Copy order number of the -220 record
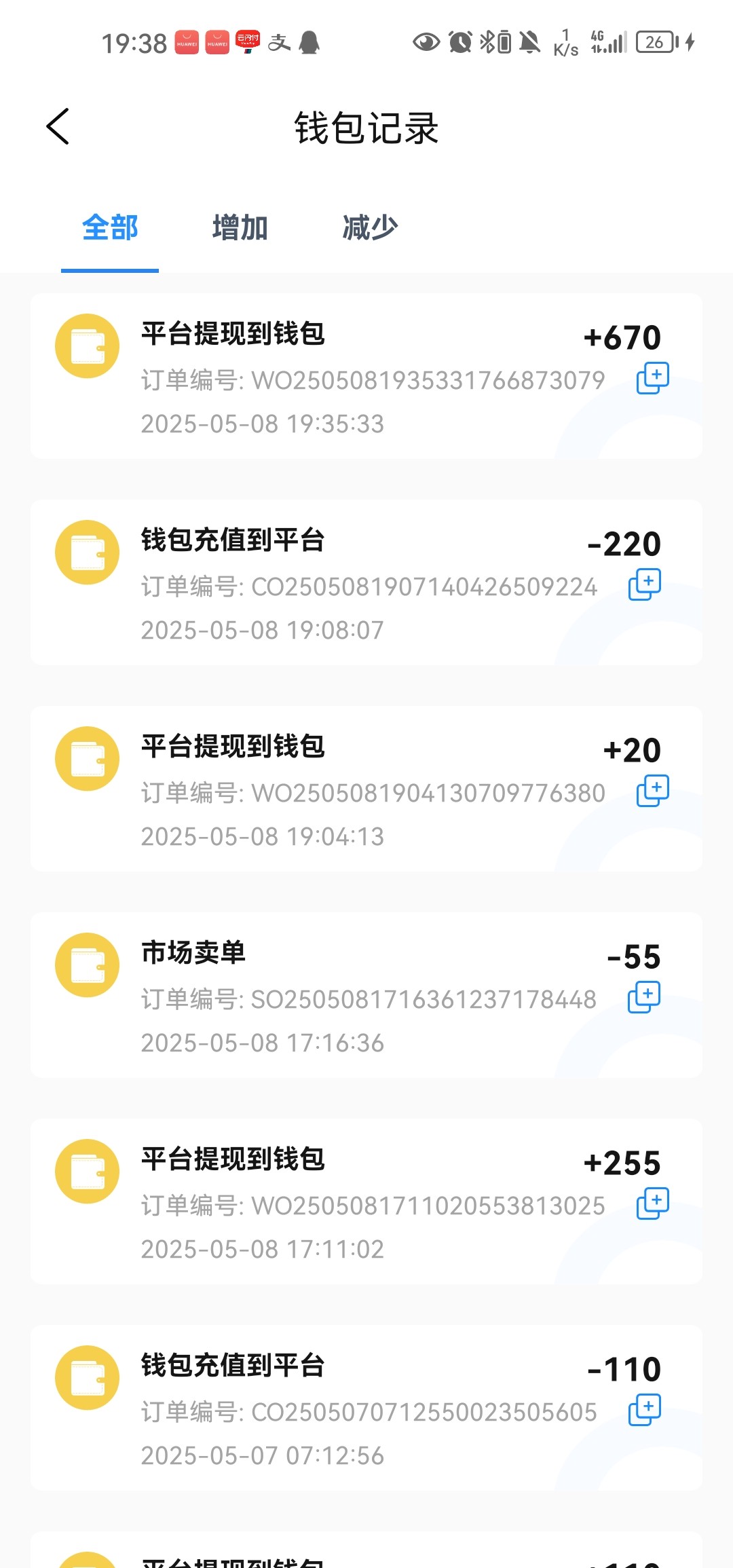This screenshot has width=733, height=1568. click(644, 585)
